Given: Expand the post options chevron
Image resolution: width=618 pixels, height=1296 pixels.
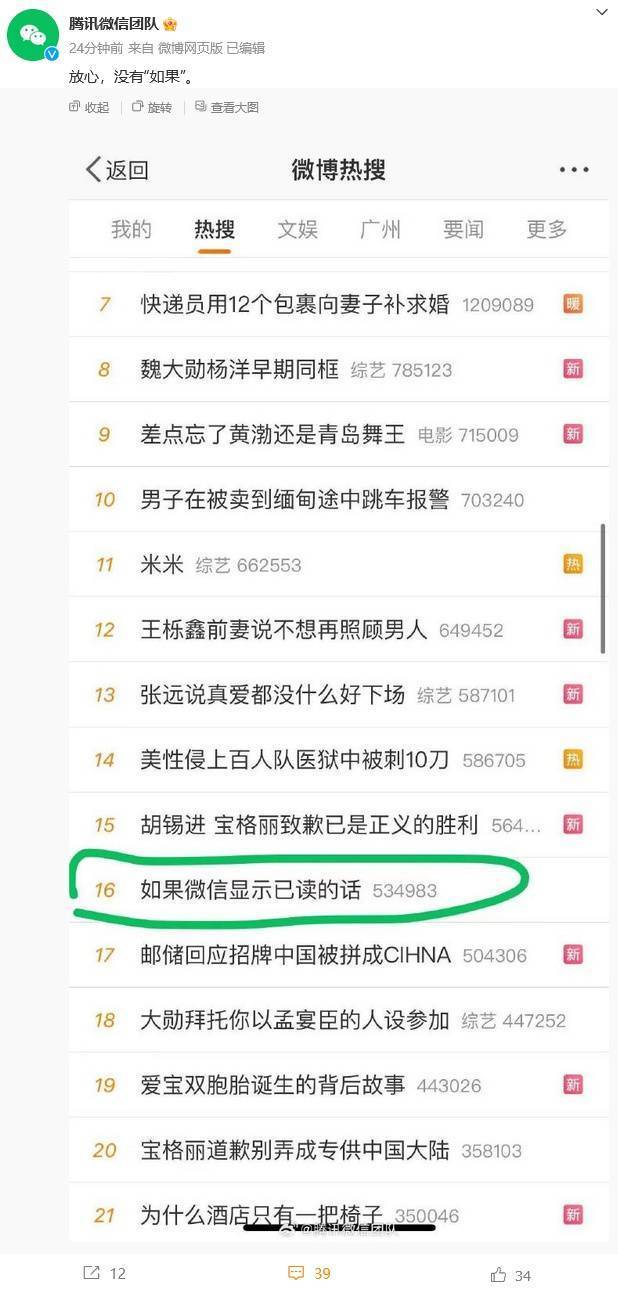Looking at the screenshot, I should tap(601, 13).
